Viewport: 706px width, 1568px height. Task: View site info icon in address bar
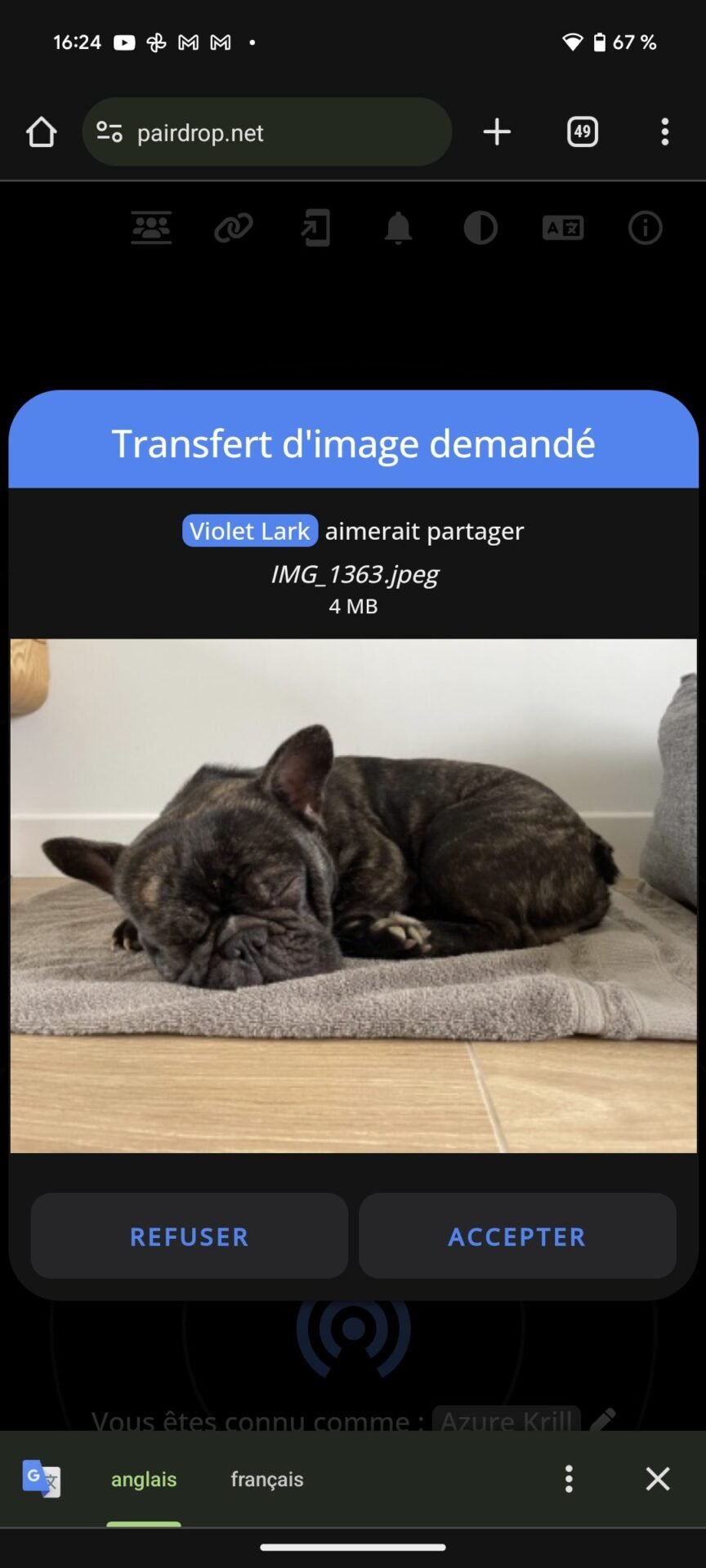coord(109,131)
